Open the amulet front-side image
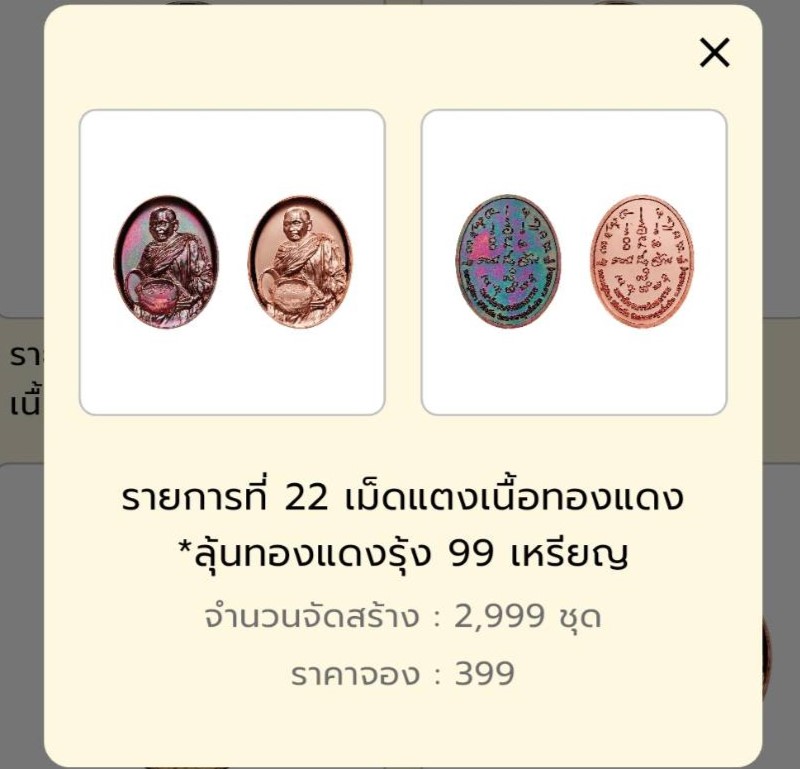Screen dimensions: 800x769 232,262
